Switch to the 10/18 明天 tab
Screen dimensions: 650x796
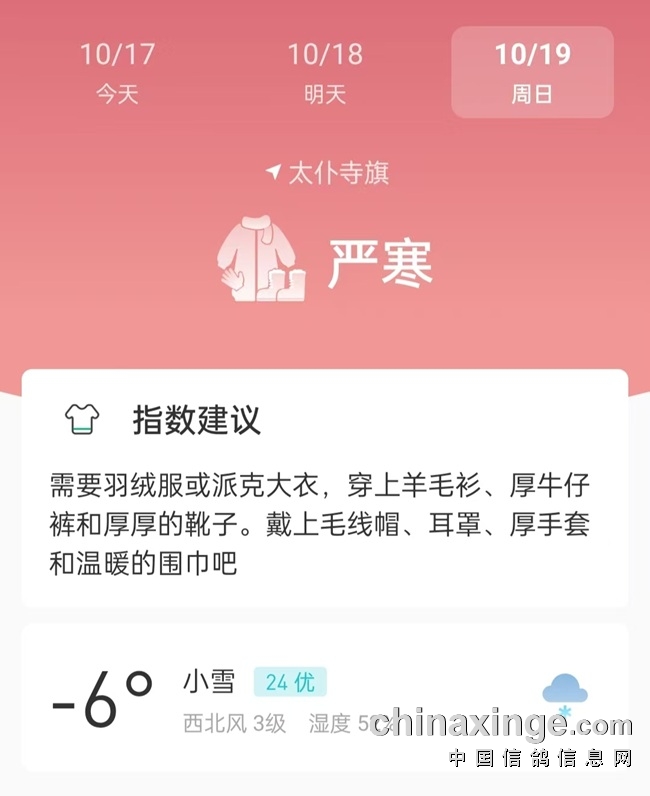click(x=325, y=73)
